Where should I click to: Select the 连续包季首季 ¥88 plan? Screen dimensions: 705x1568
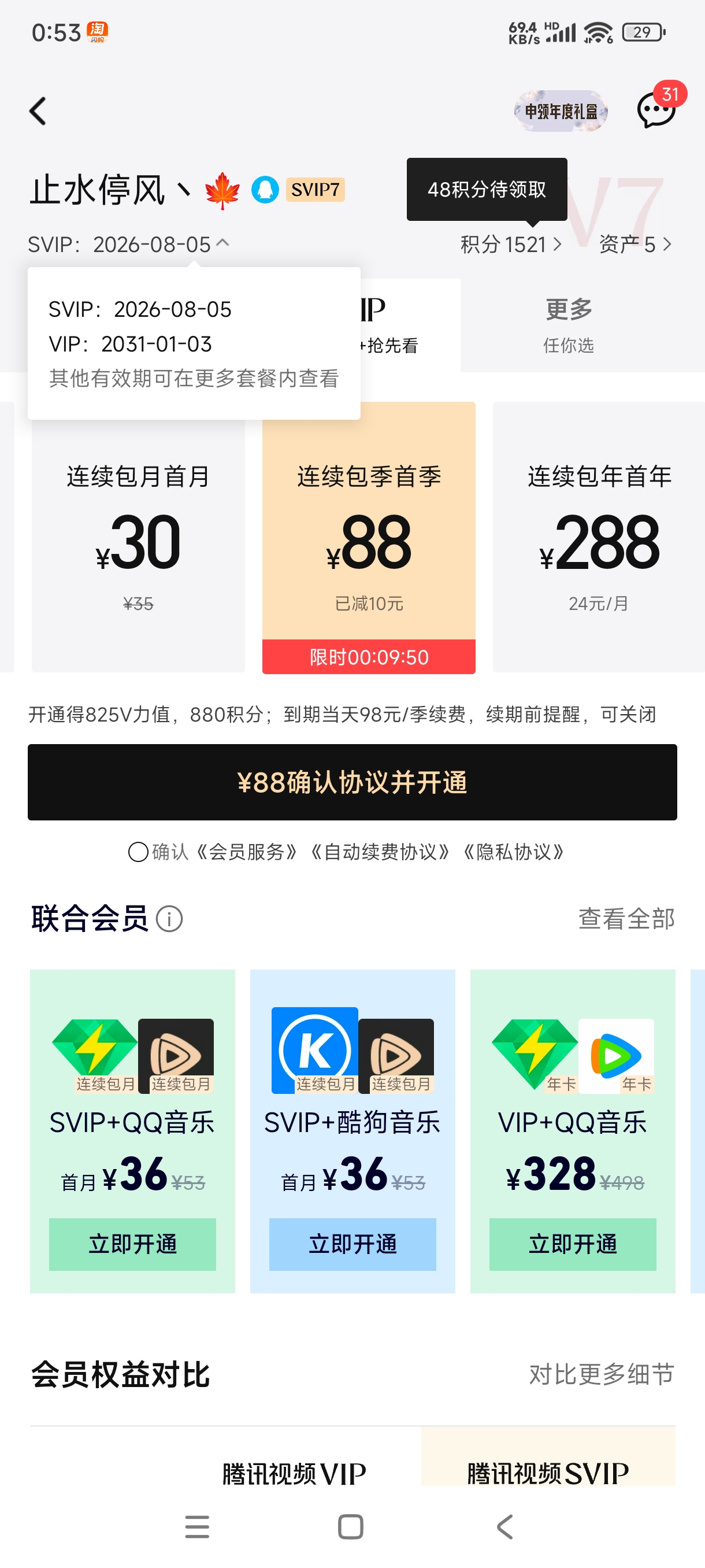click(x=369, y=535)
